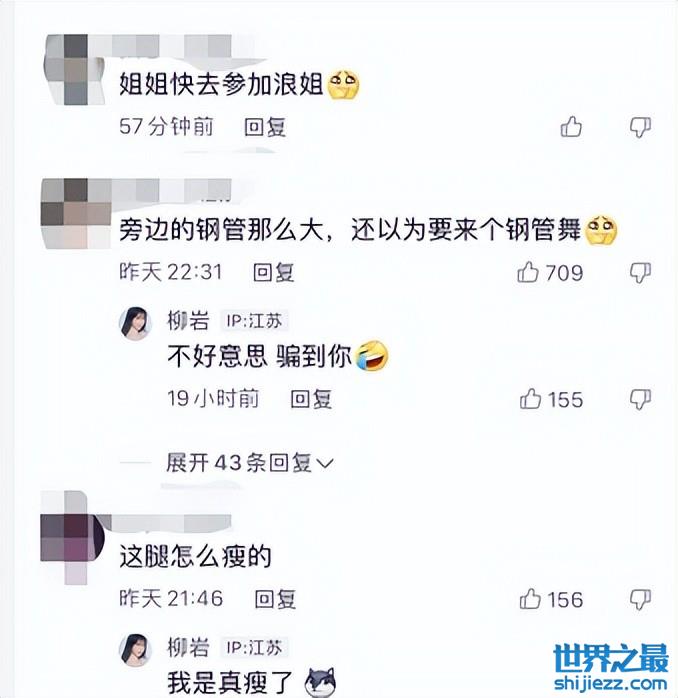Like the 钢管舞 comment with 709 likes
678x698 pixels.
pos(530,272)
